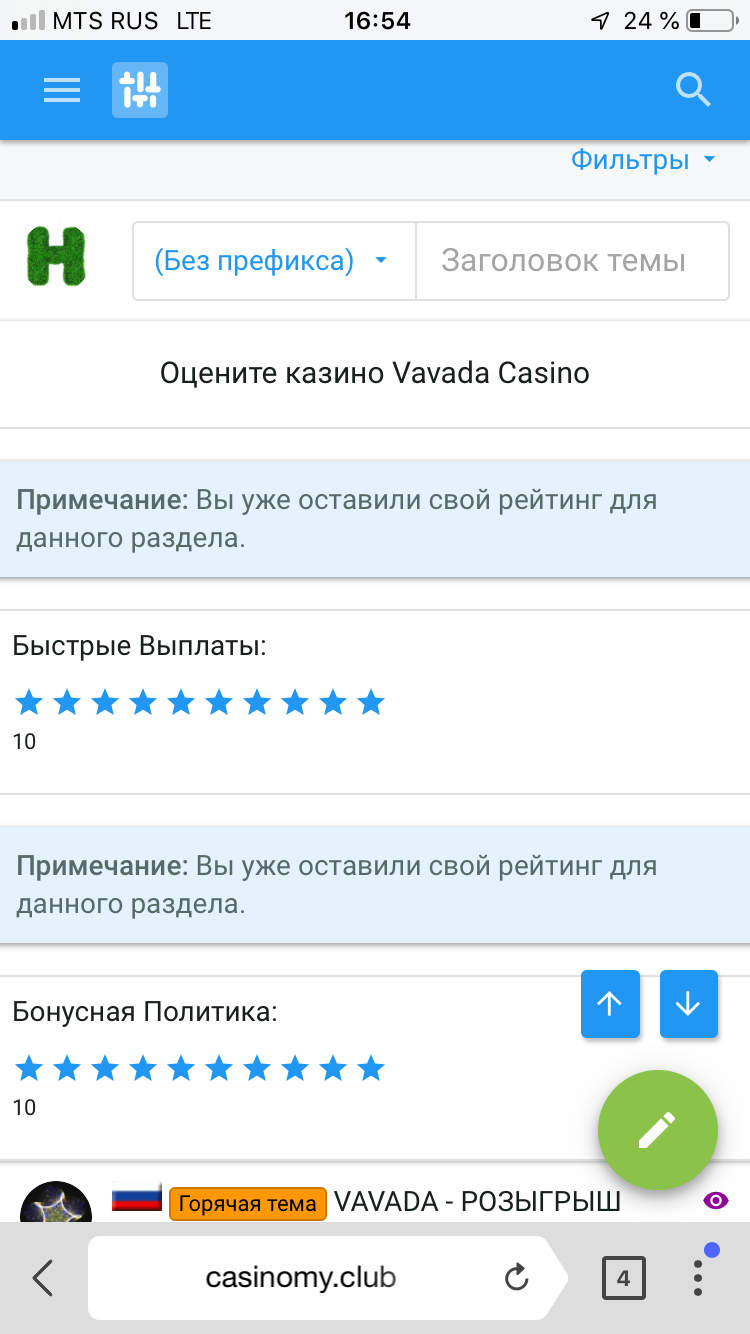Open the browser three-dot menu

[698, 1277]
